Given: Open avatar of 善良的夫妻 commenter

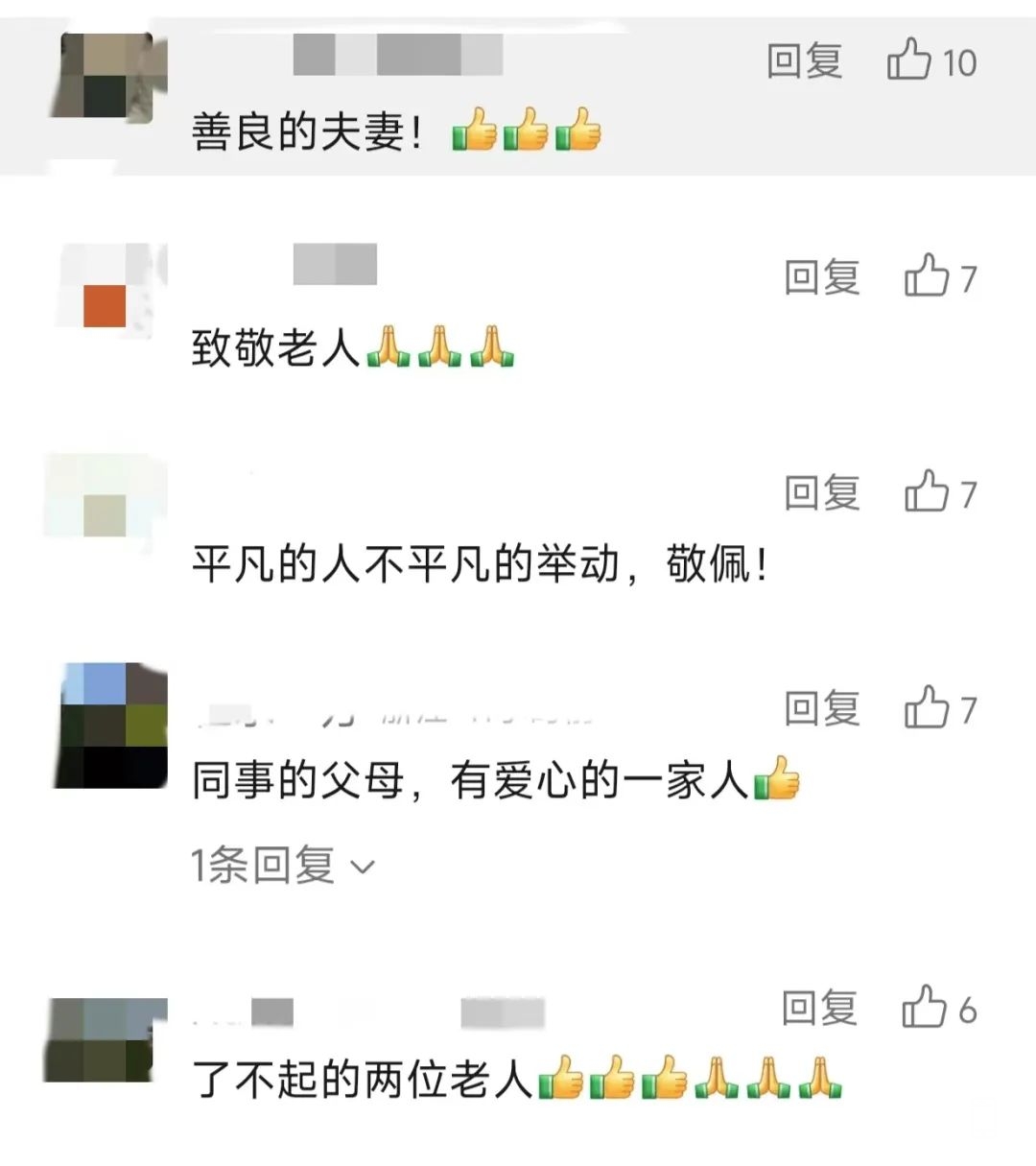Looking at the screenshot, I should [x=107, y=77].
